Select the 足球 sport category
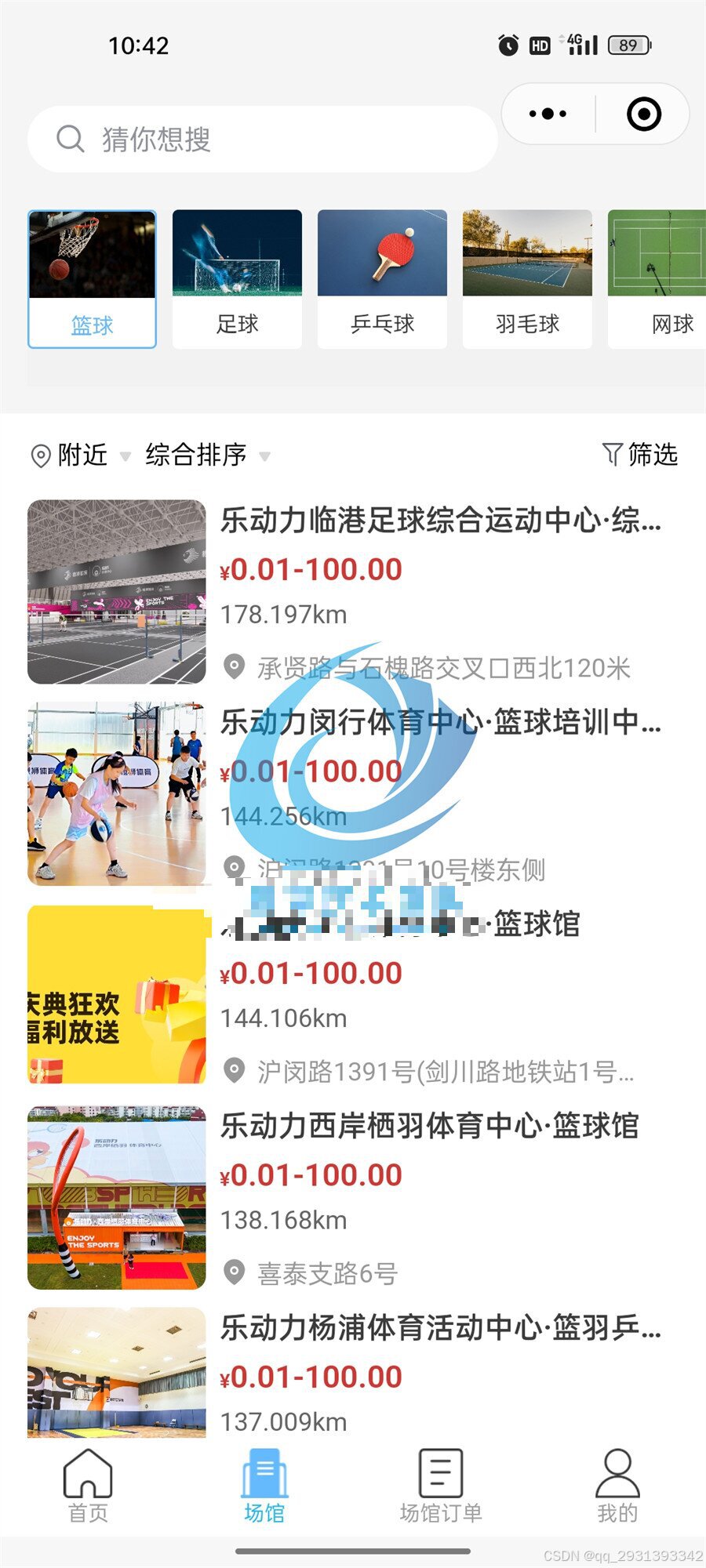The image size is (706, 1568). pos(237,279)
